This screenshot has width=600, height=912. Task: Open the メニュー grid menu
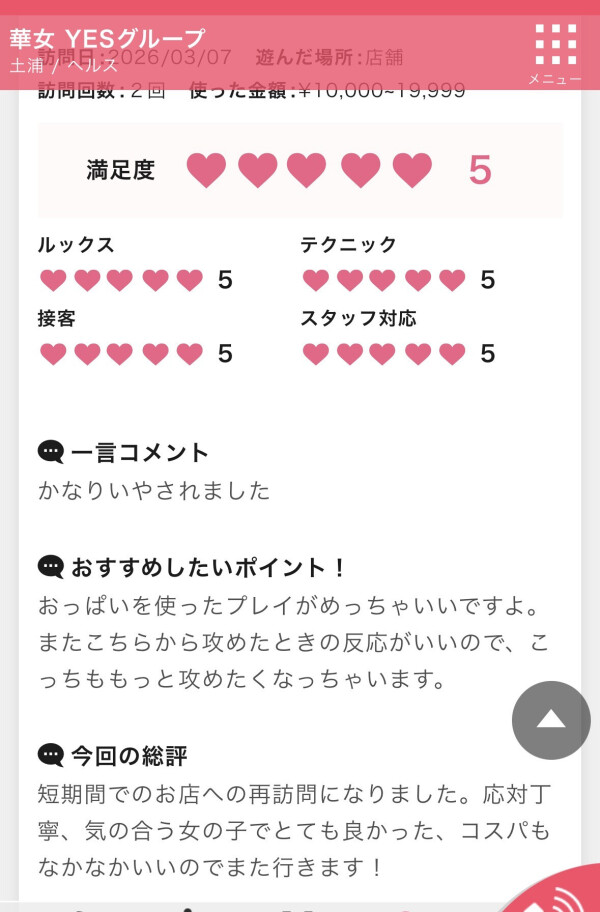[x=555, y=52]
